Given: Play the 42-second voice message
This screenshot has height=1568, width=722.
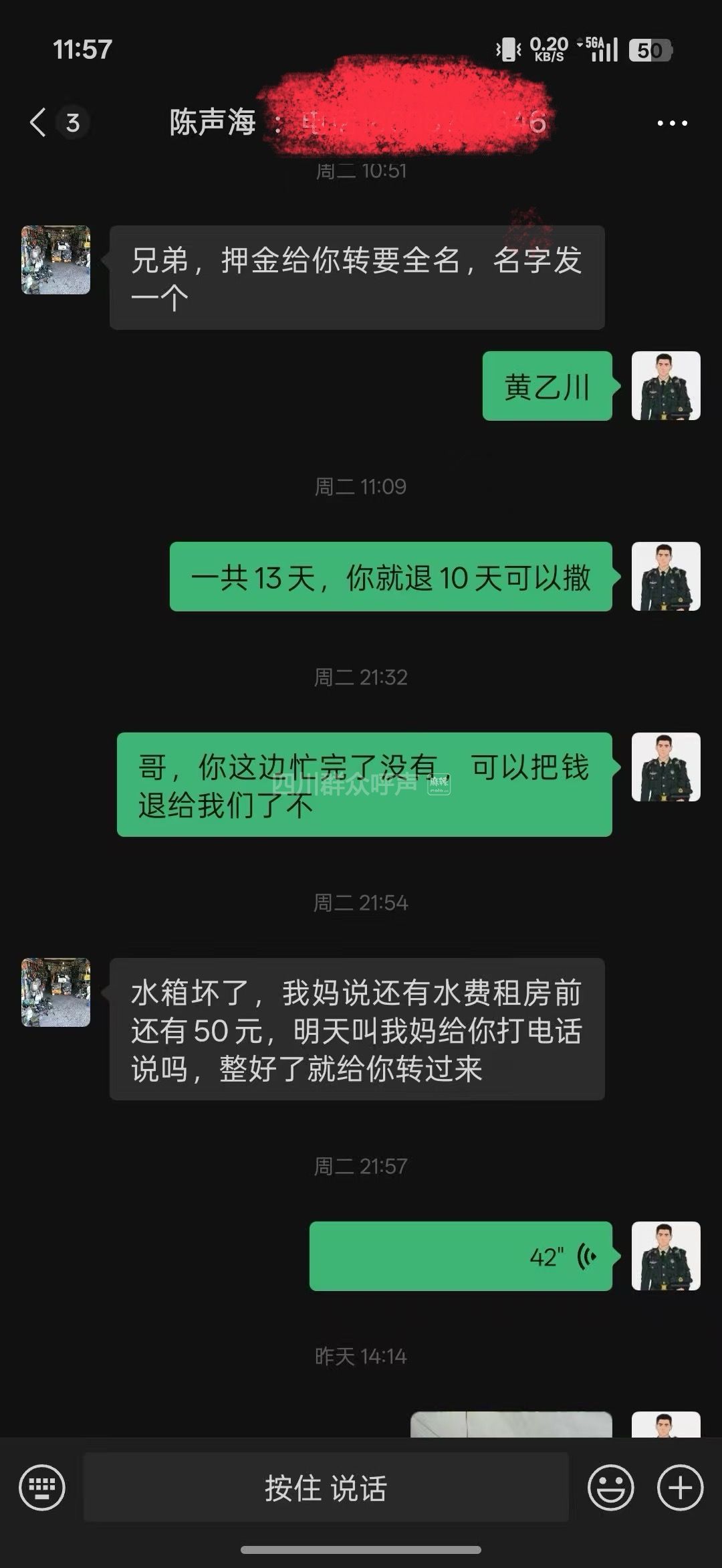Looking at the screenshot, I should 461,1256.
